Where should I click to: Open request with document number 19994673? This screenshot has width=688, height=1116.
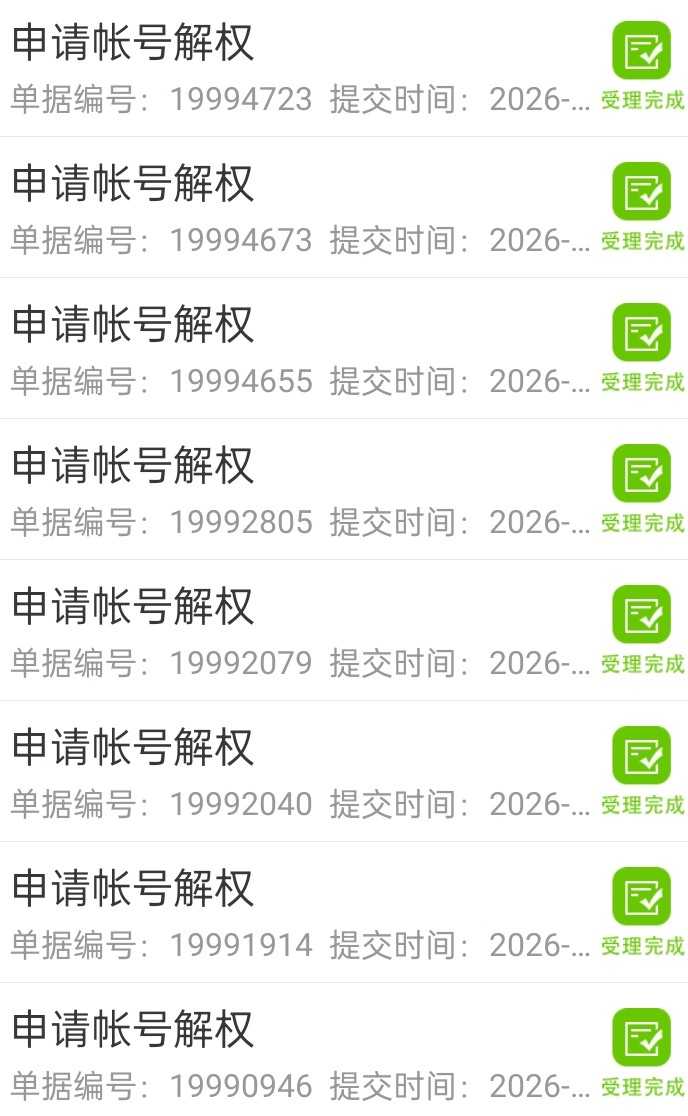[x=300, y=209]
